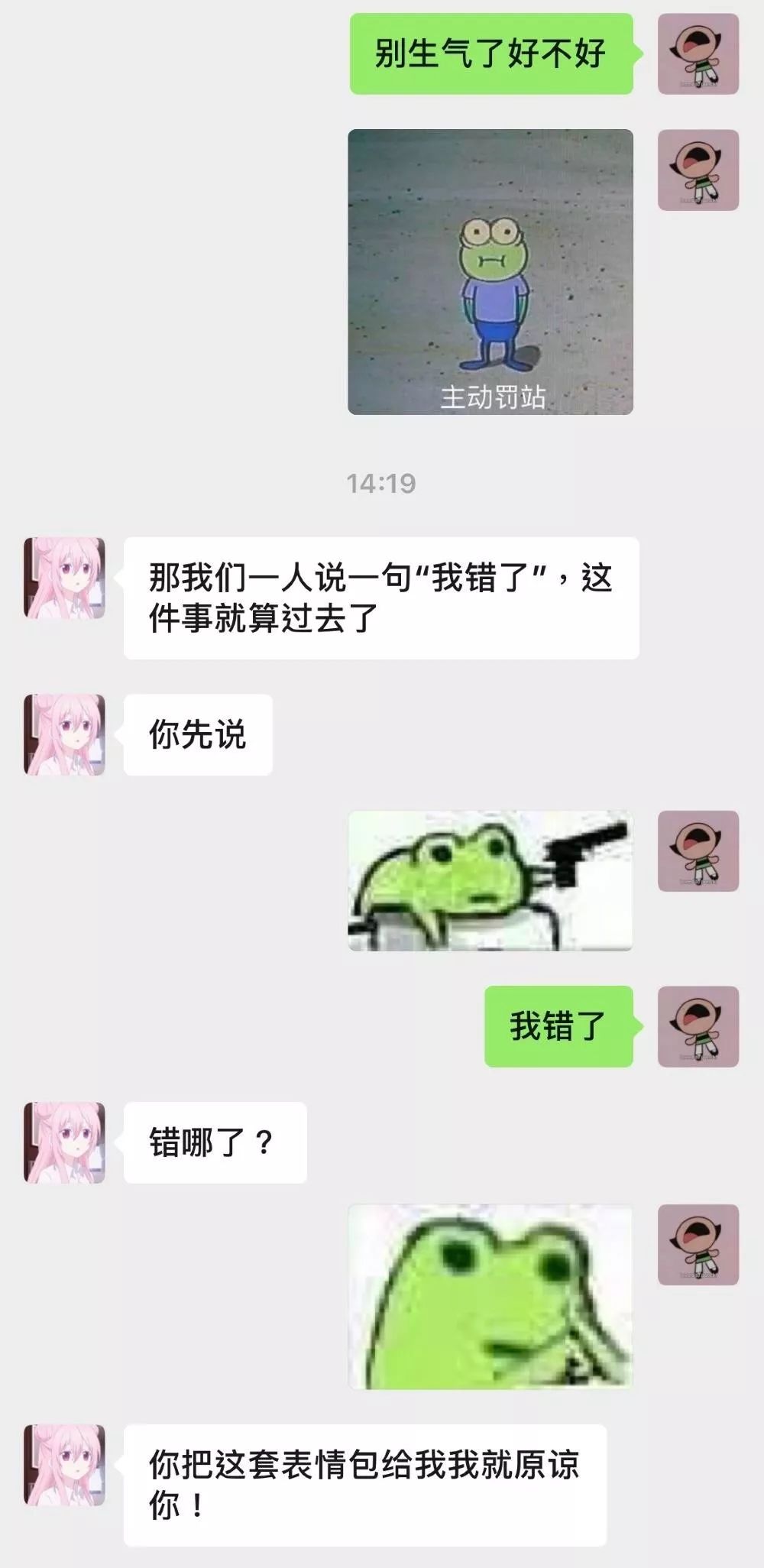Open the pink-haired avatar next to '你先说'

pos(64,734)
